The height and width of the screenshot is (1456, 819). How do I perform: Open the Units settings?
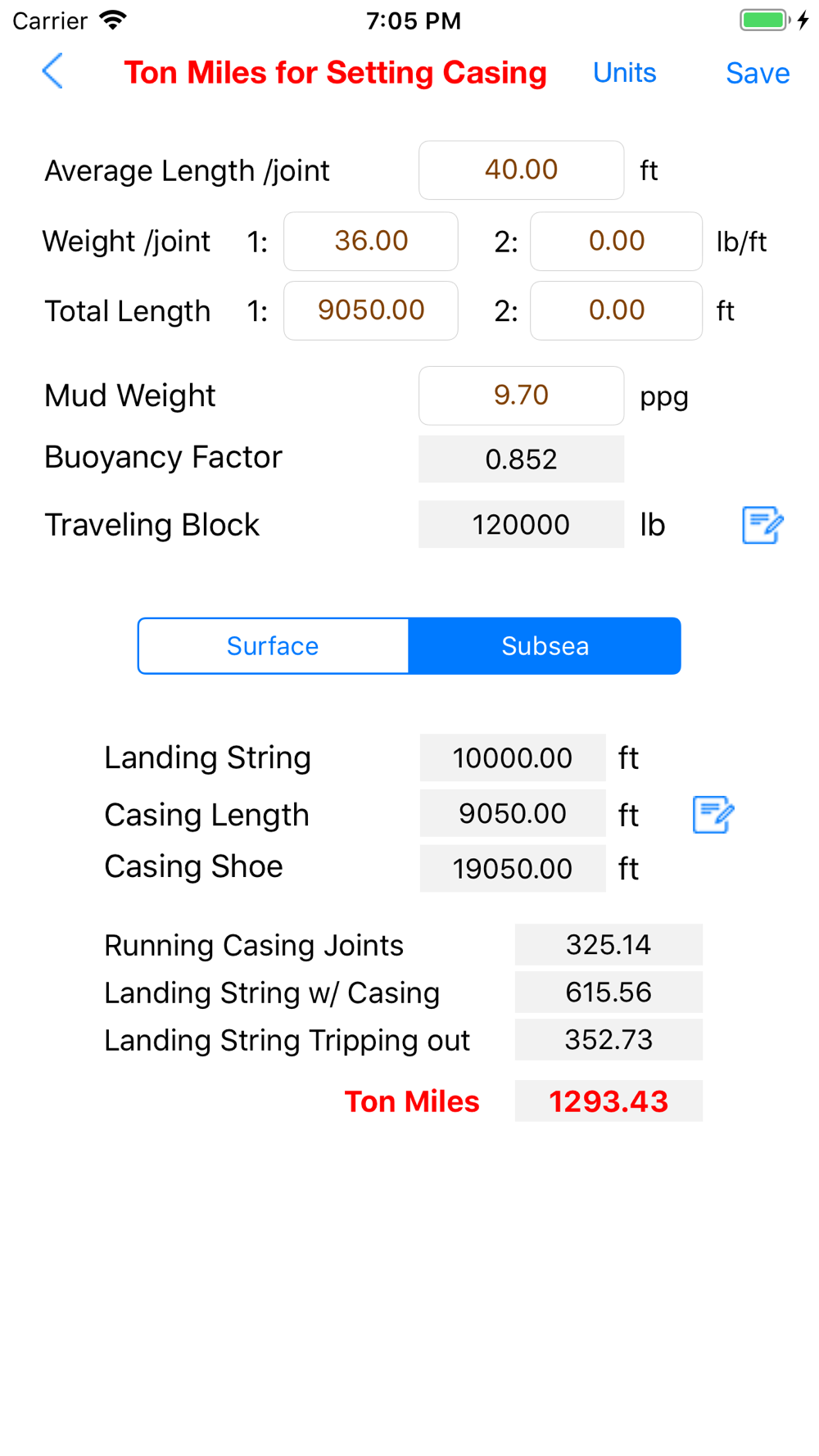[x=624, y=73]
